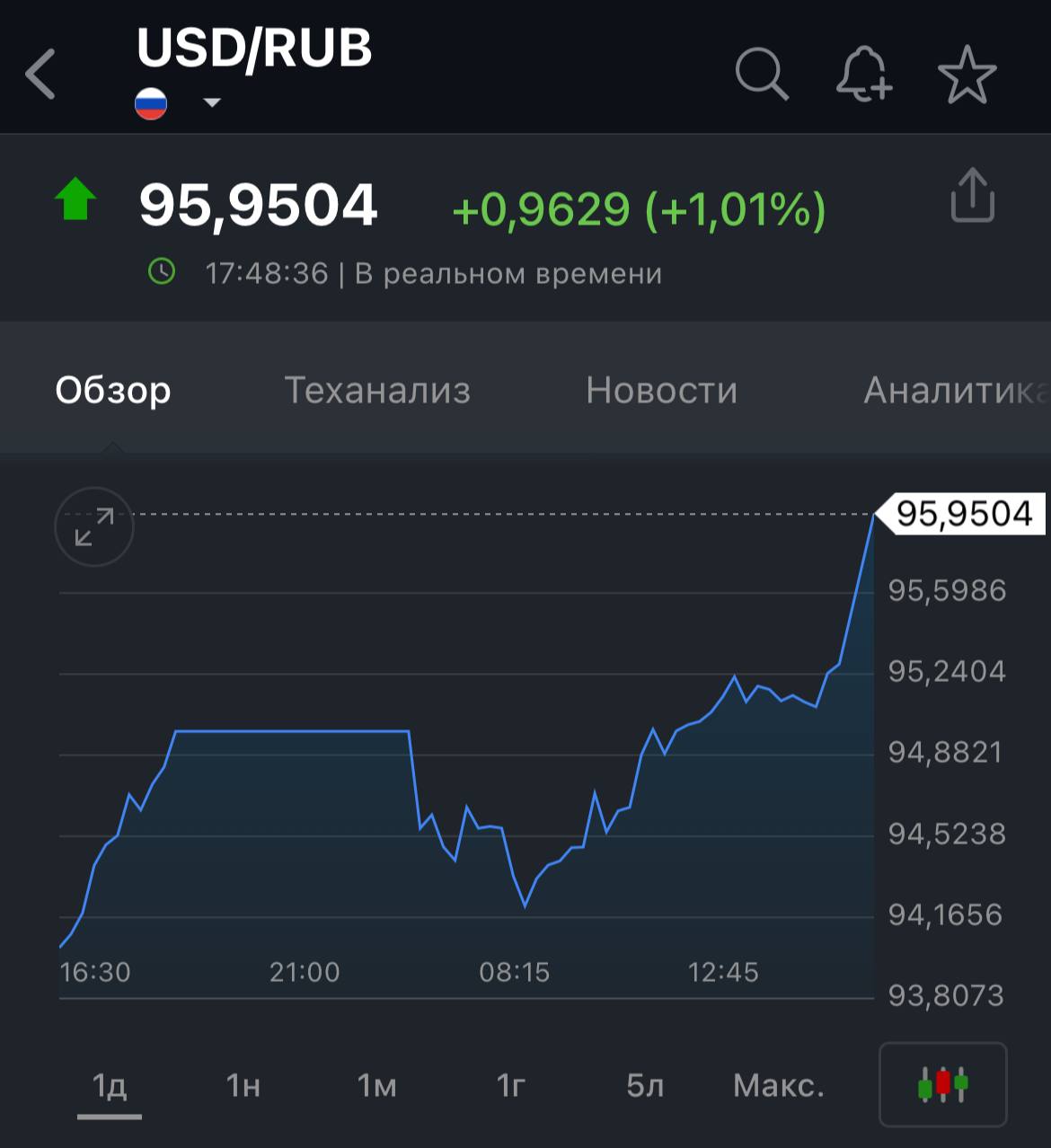Create a price alert with the bell
This screenshot has width=1051, height=1148.
click(863, 74)
